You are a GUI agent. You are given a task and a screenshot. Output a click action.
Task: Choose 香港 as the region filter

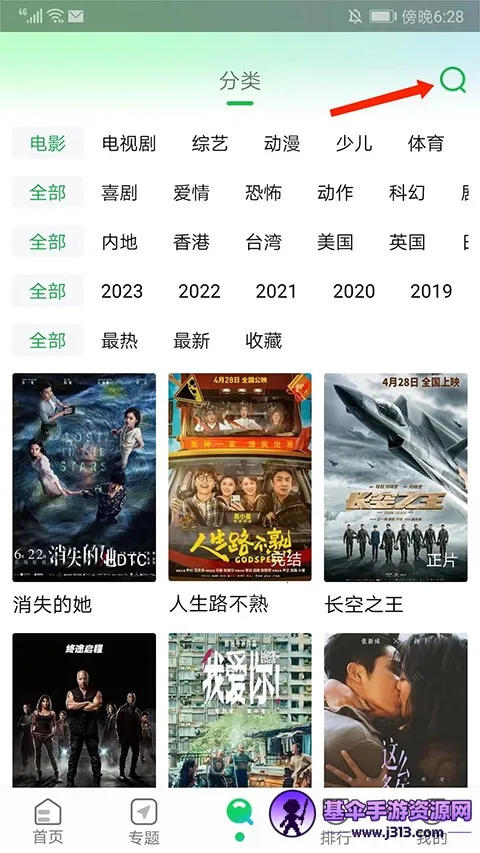191,242
